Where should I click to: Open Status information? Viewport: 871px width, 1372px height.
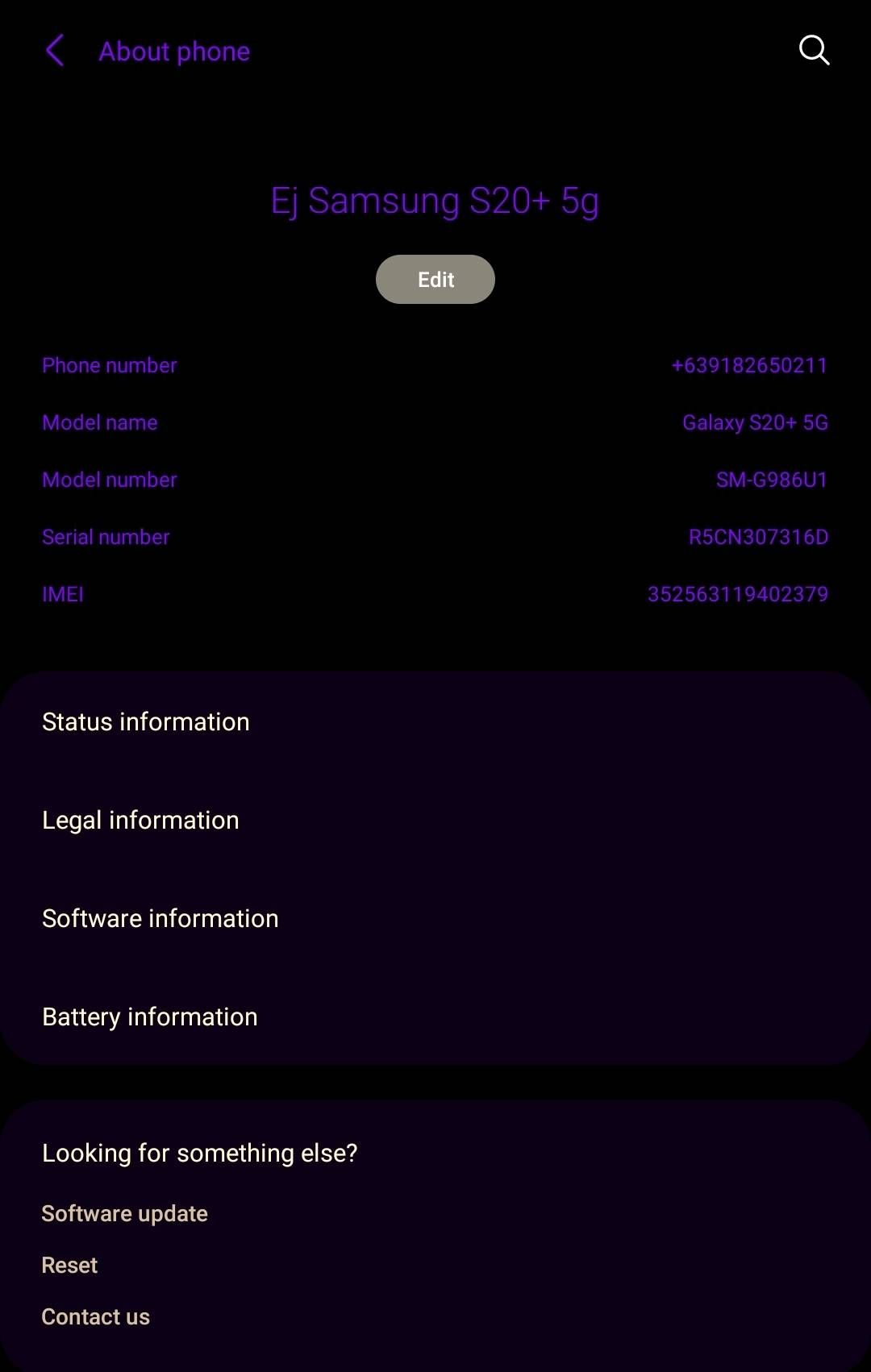146,721
